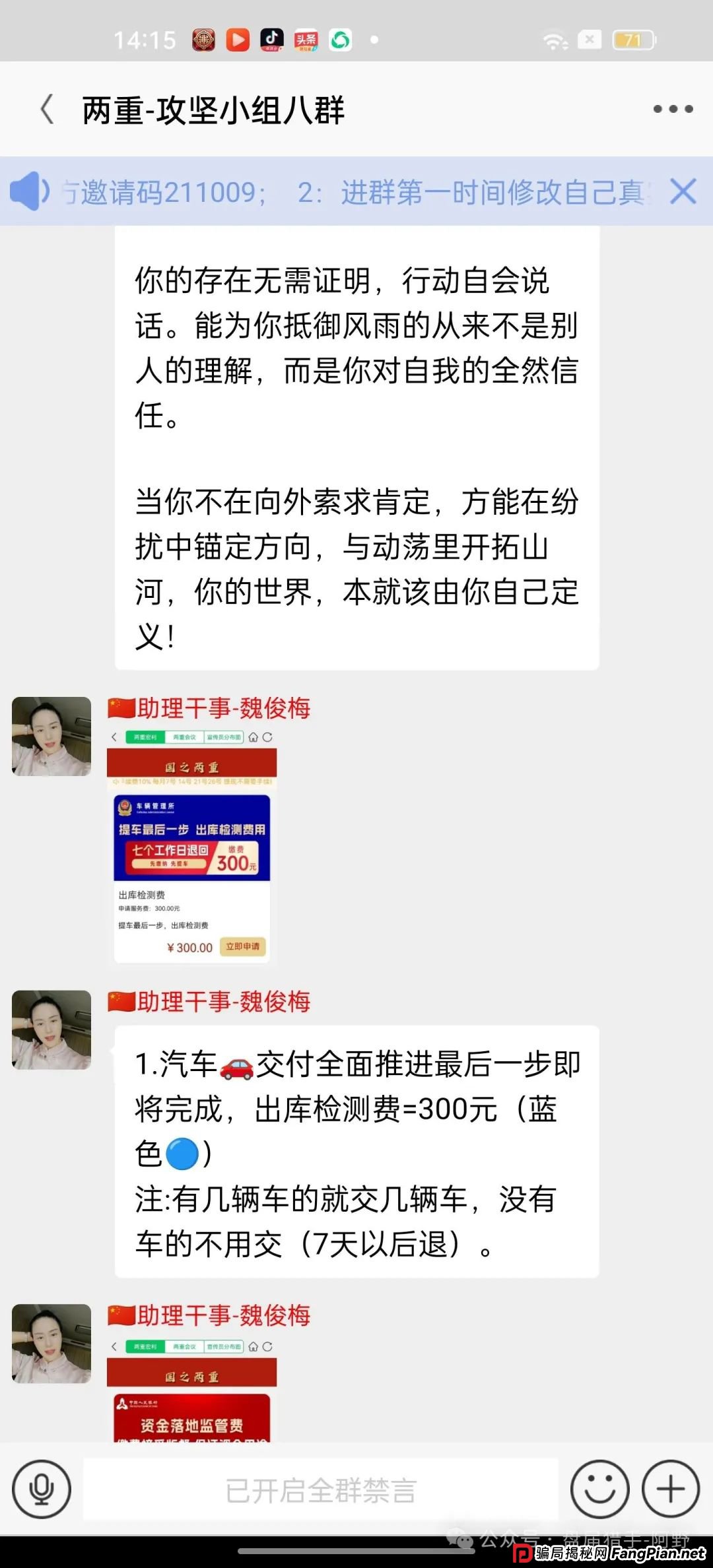
Task: Switch to the 两重会议 tab
Action: click(x=185, y=737)
